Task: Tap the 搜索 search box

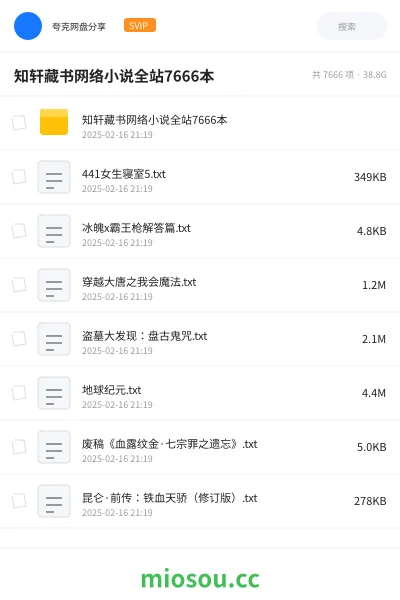Action: (352, 26)
